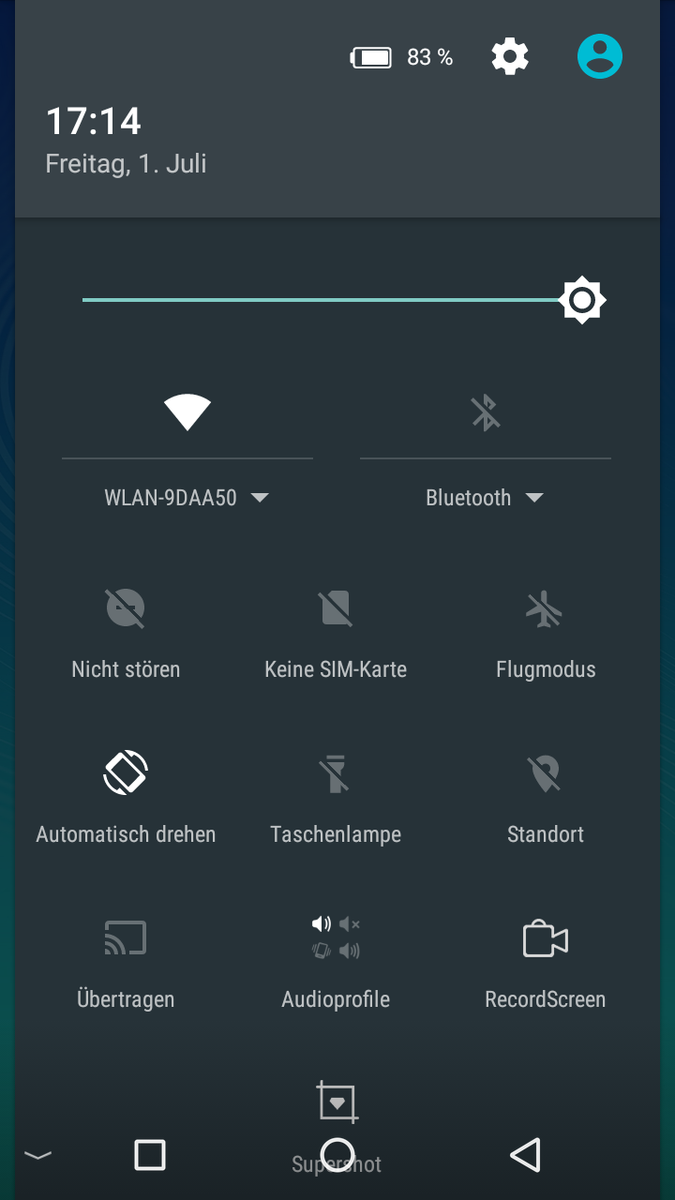Open recent apps via the square button
Image resolution: width=675 pixels, height=1200 pixels.
click(150, 1154)
